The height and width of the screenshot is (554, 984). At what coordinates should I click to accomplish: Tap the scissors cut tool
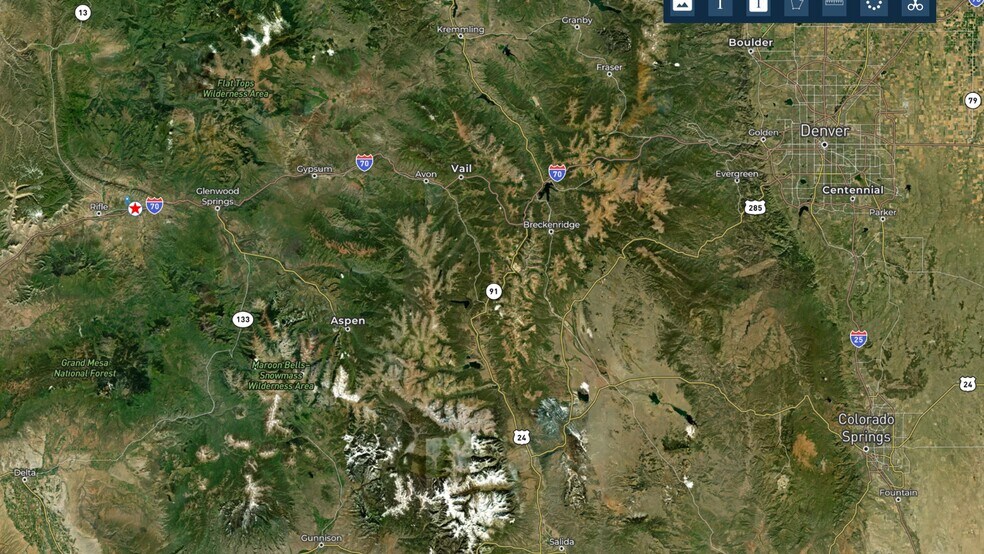pos(914,6)
